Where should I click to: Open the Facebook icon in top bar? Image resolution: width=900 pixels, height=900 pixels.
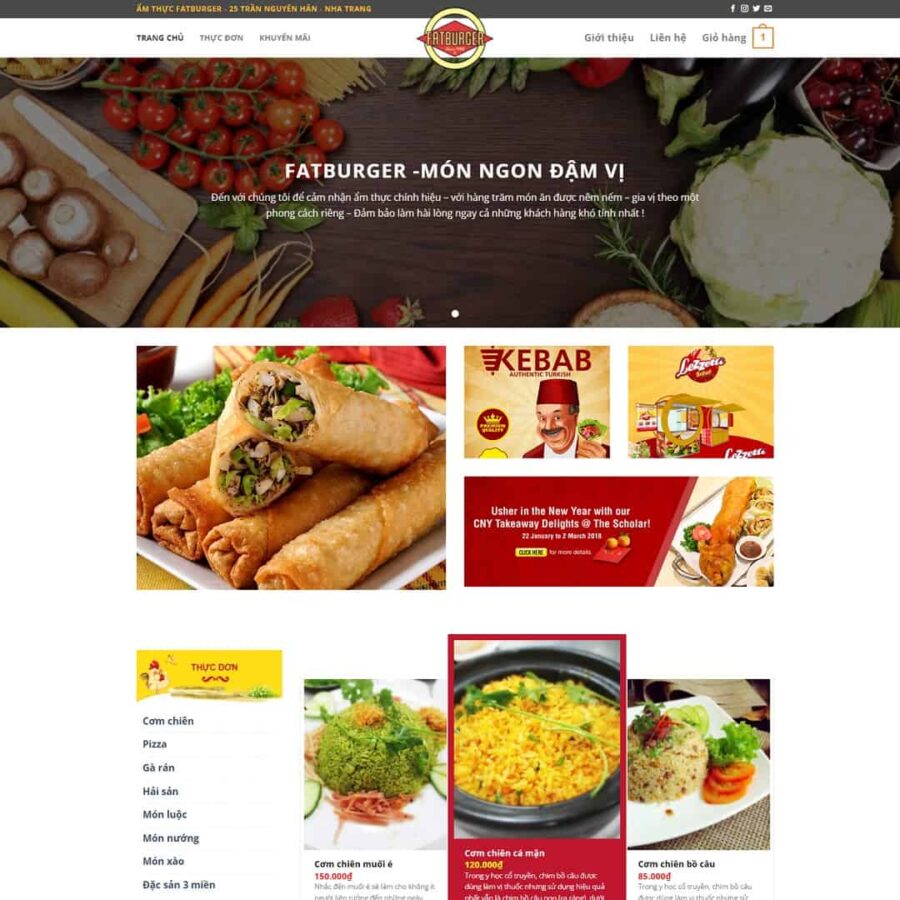coord(733,9)
